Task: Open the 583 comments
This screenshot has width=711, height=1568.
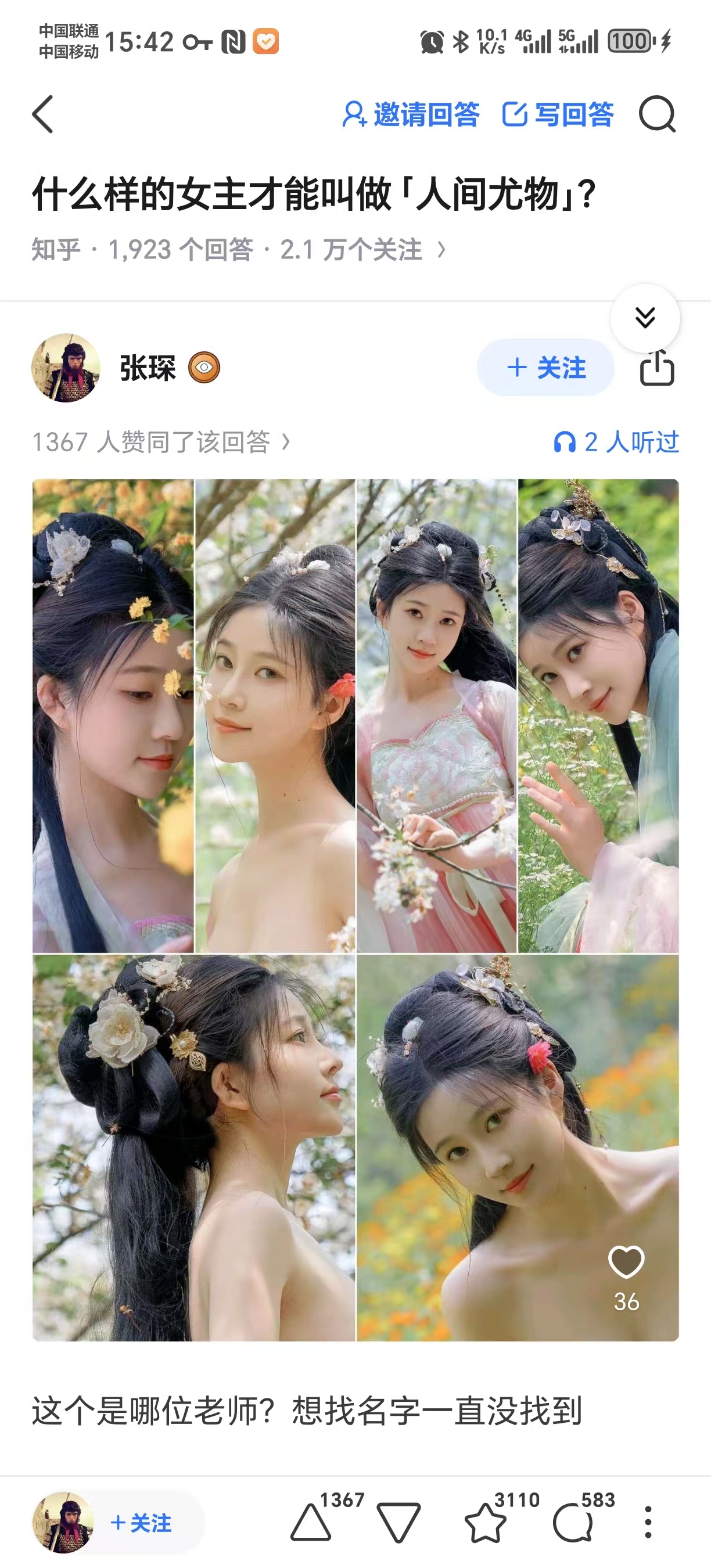Action: point(573,1522)
